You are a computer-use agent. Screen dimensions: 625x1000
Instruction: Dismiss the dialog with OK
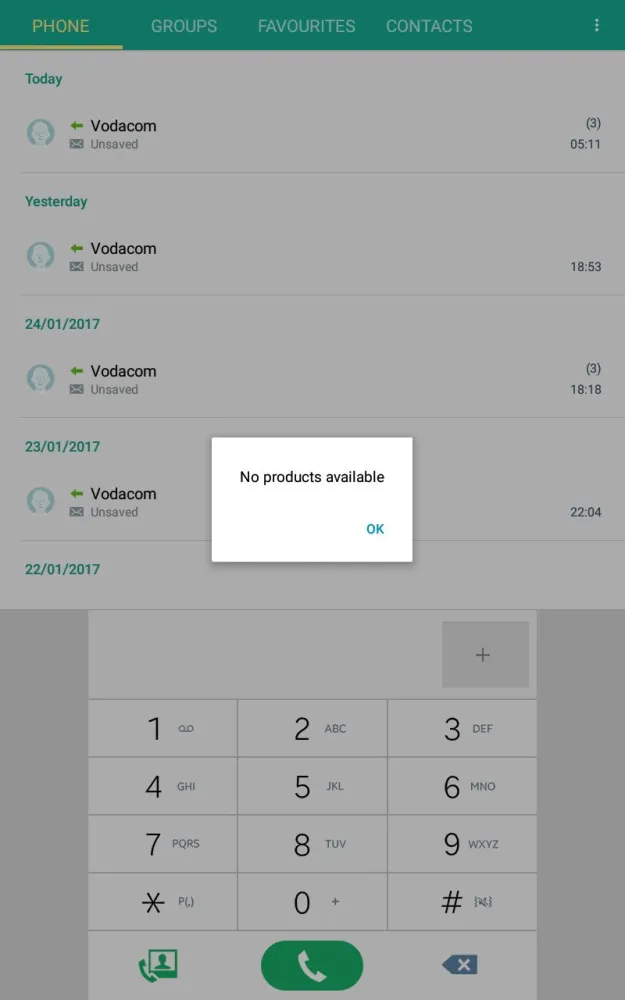(x=375, y=529)
